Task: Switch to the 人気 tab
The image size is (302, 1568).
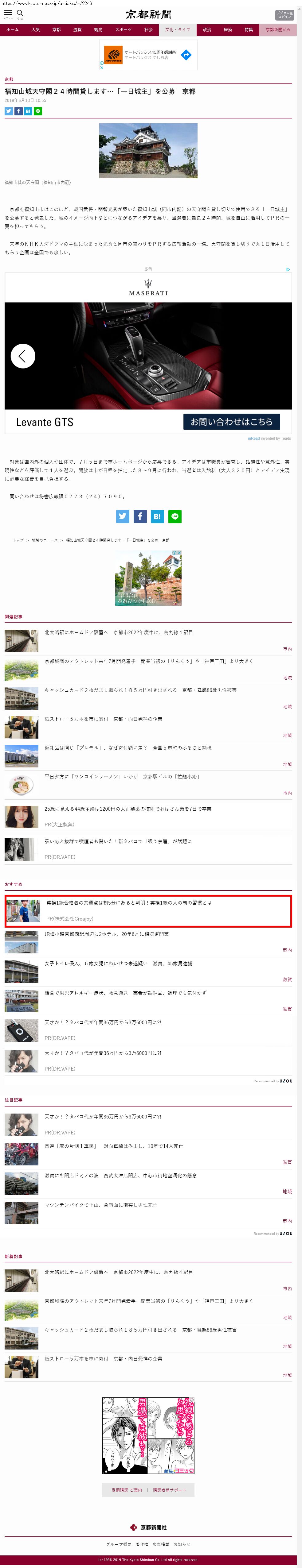Action: [35, 29]
